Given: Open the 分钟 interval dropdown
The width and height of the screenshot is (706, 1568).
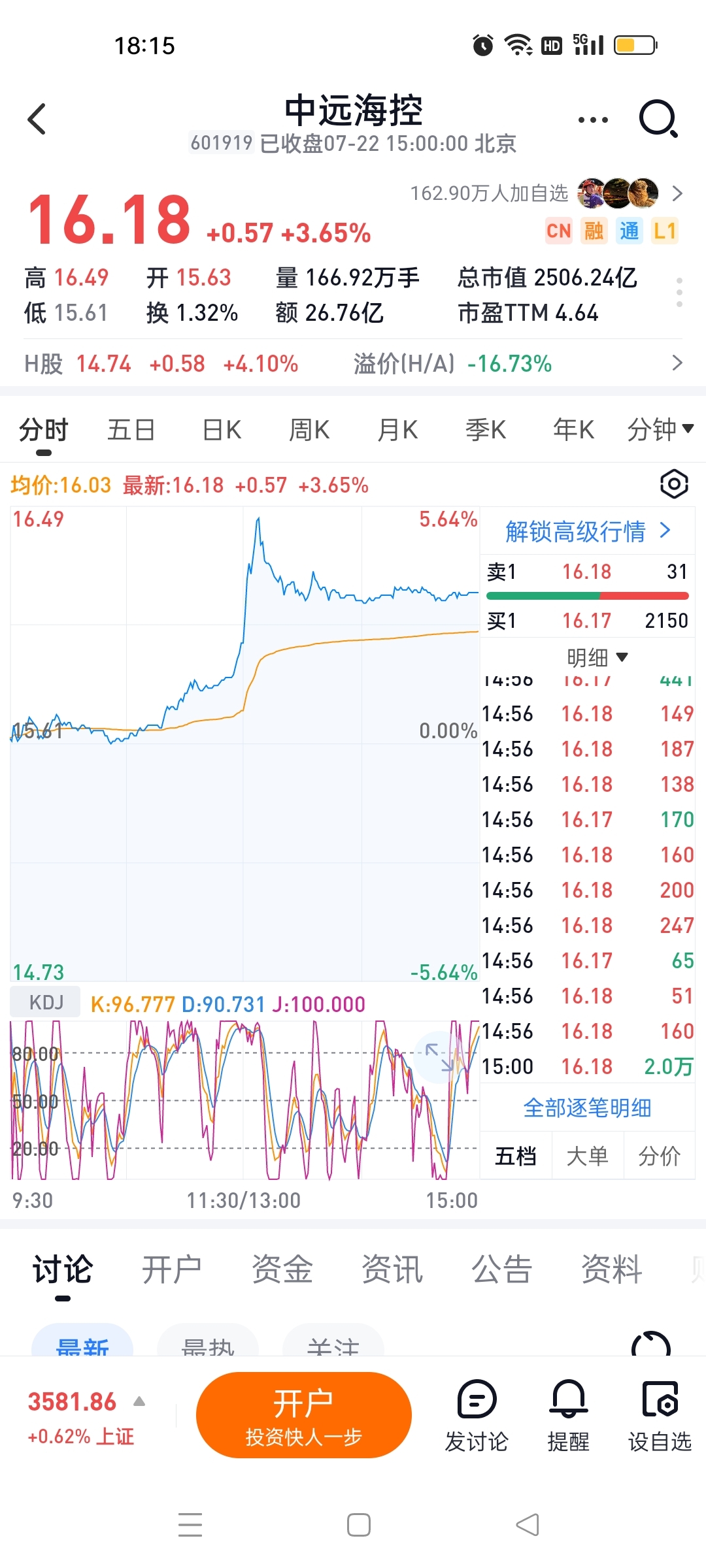Looking at the screenshot, I should [660, 430].
